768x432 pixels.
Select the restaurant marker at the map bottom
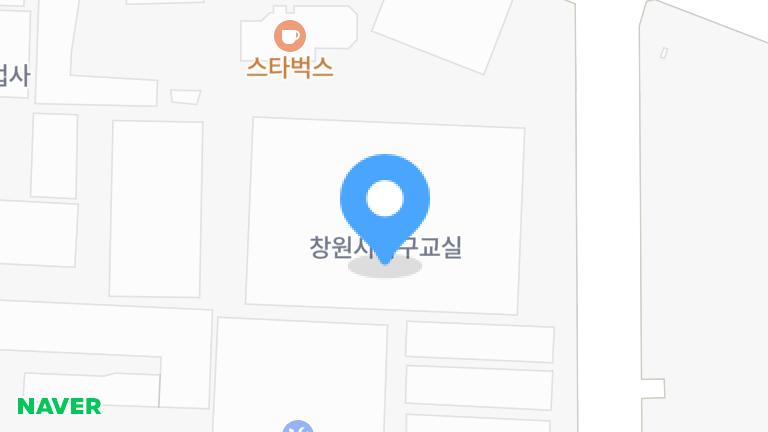tap(297, 428)
